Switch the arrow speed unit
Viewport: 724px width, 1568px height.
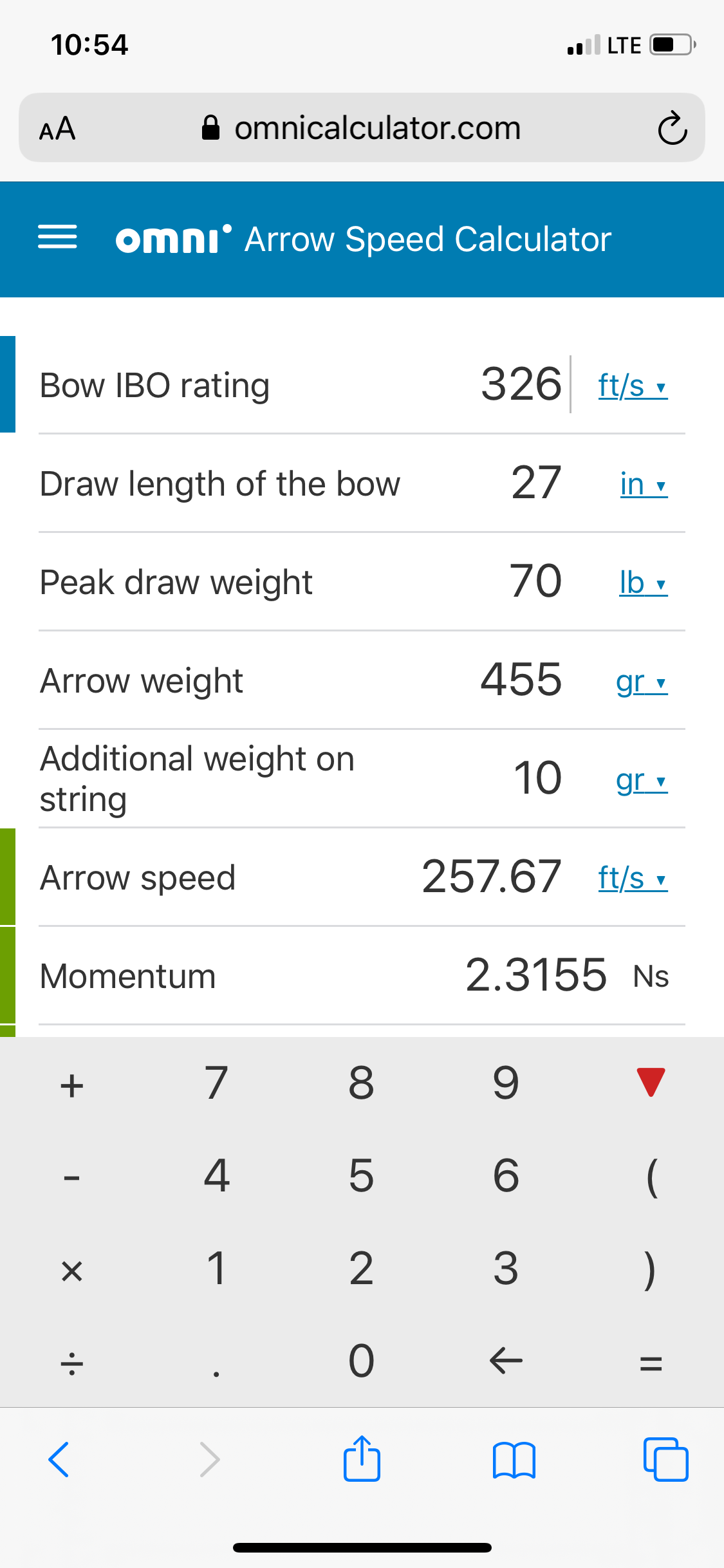click(632, 879)
